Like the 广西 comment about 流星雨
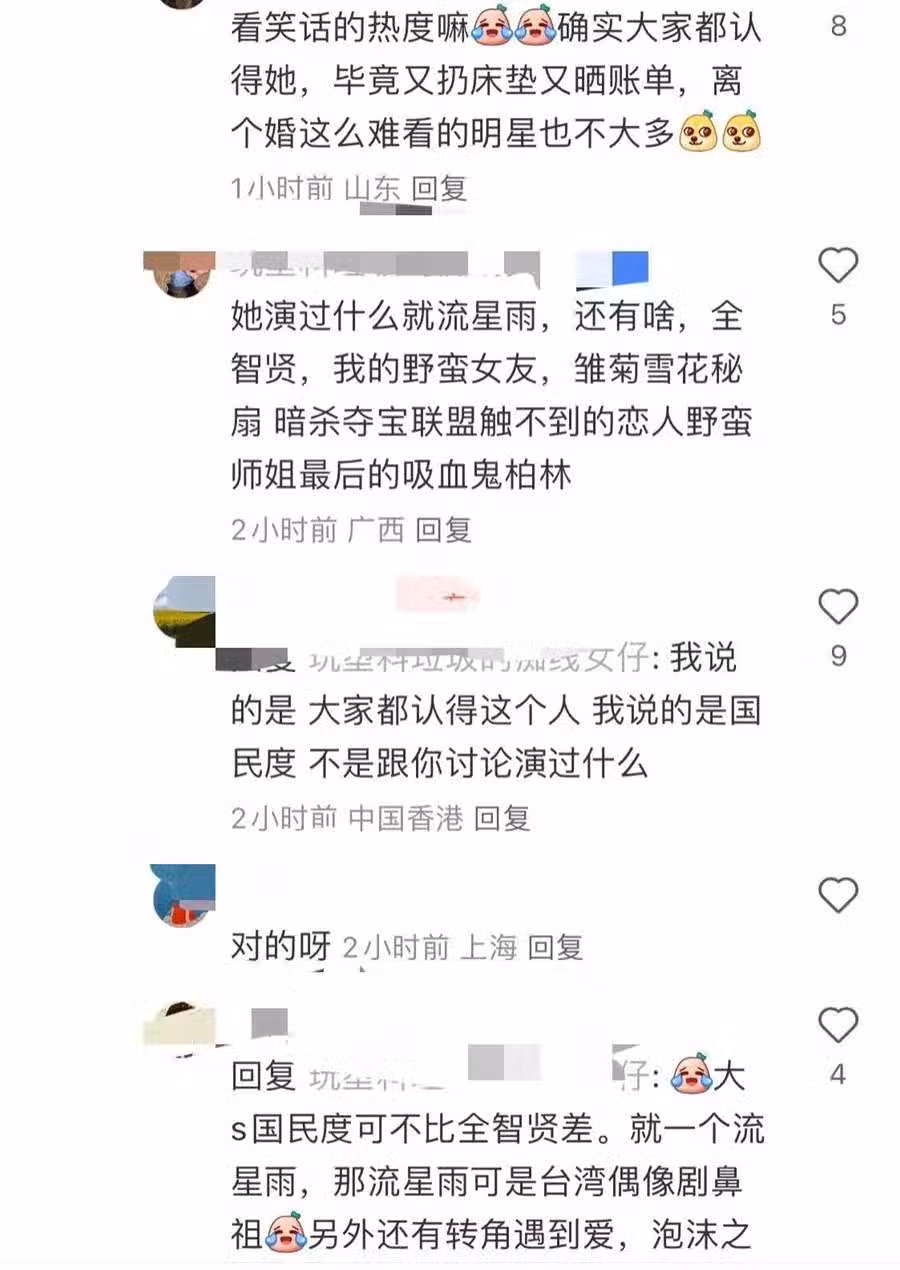Viewport: 900px width, 1270px height. coord(838,266)
